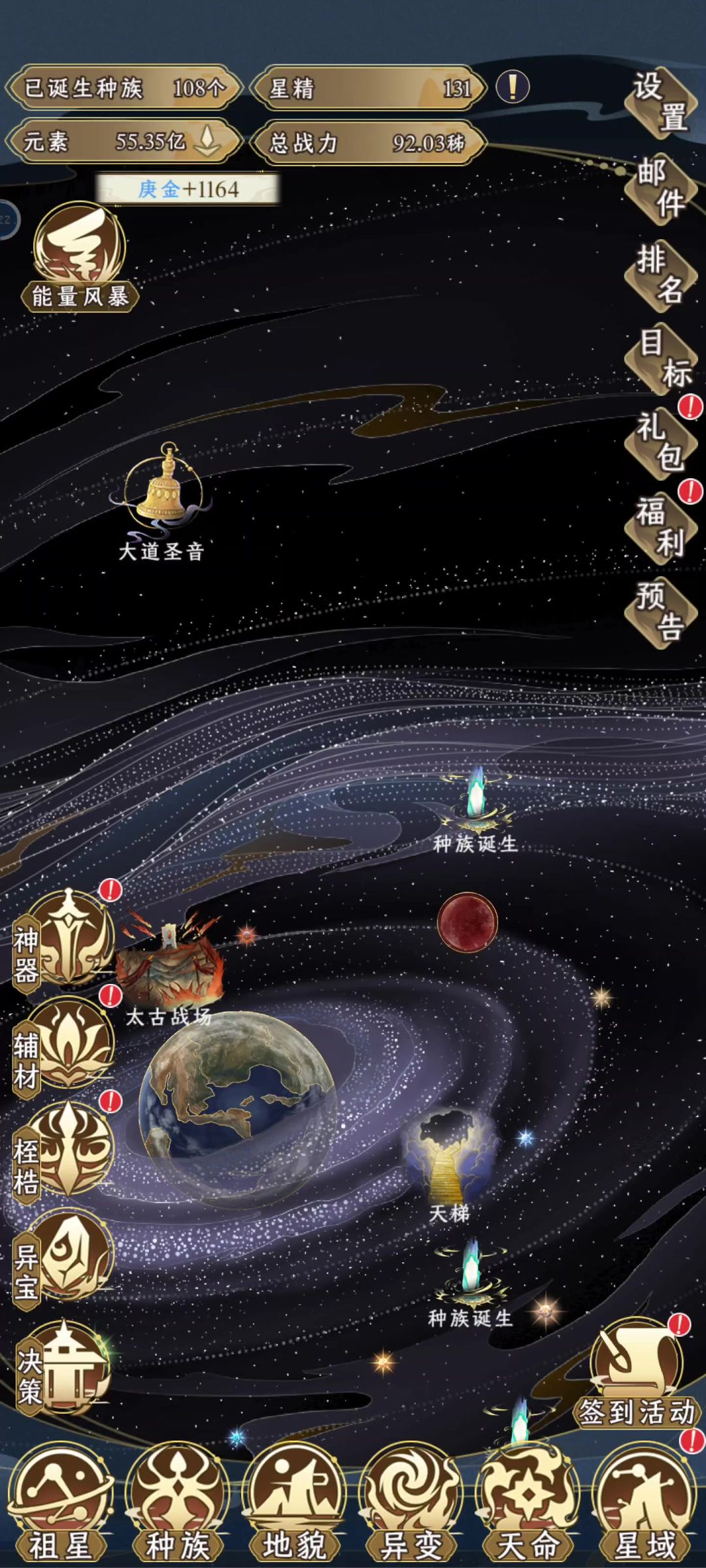Screen dimensions: 706x1568
Task: Tap the exclamation info icon beside 星精
Action: 513,87
